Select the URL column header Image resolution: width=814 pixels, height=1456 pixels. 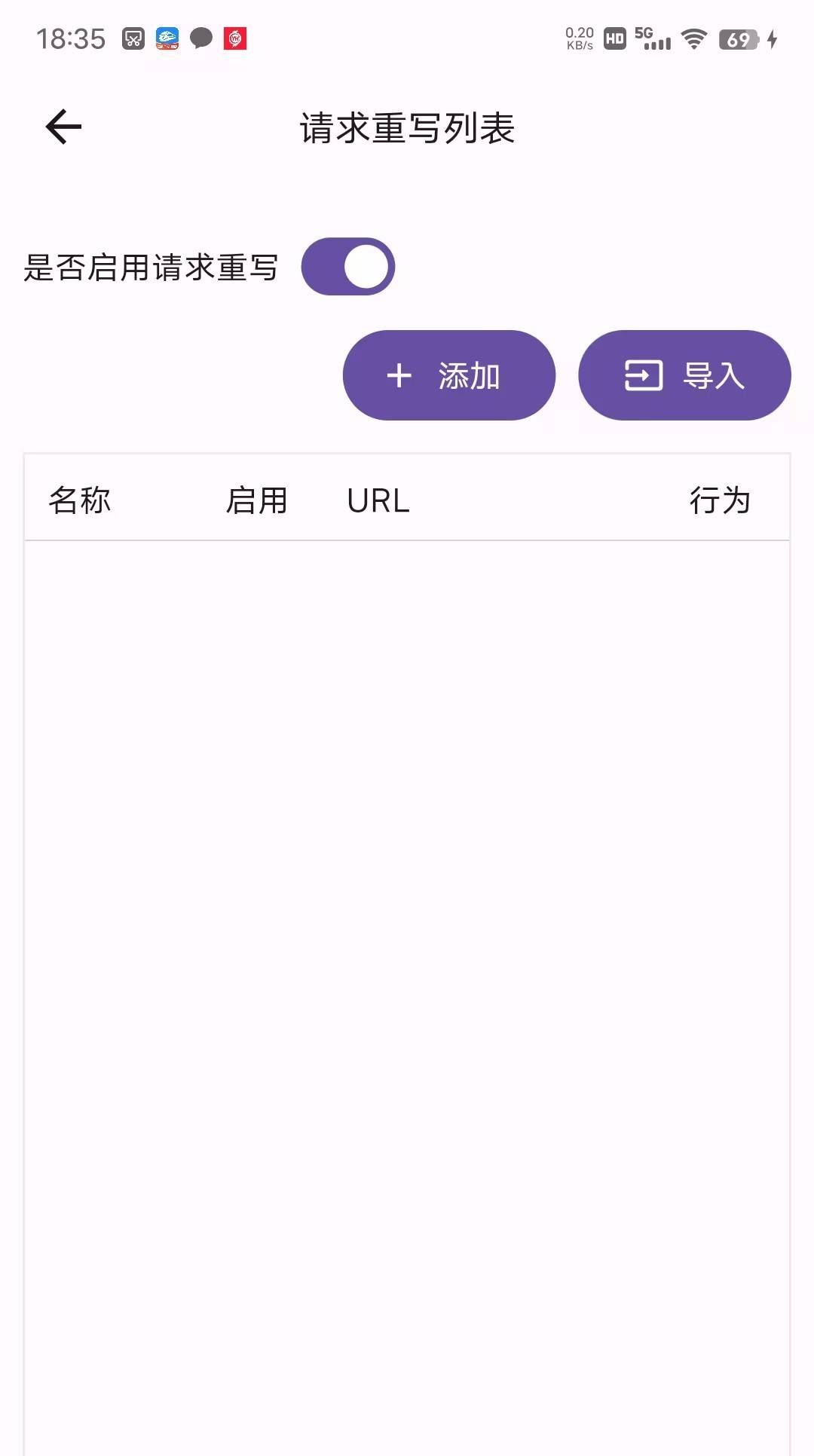click(x=377, y=500)
